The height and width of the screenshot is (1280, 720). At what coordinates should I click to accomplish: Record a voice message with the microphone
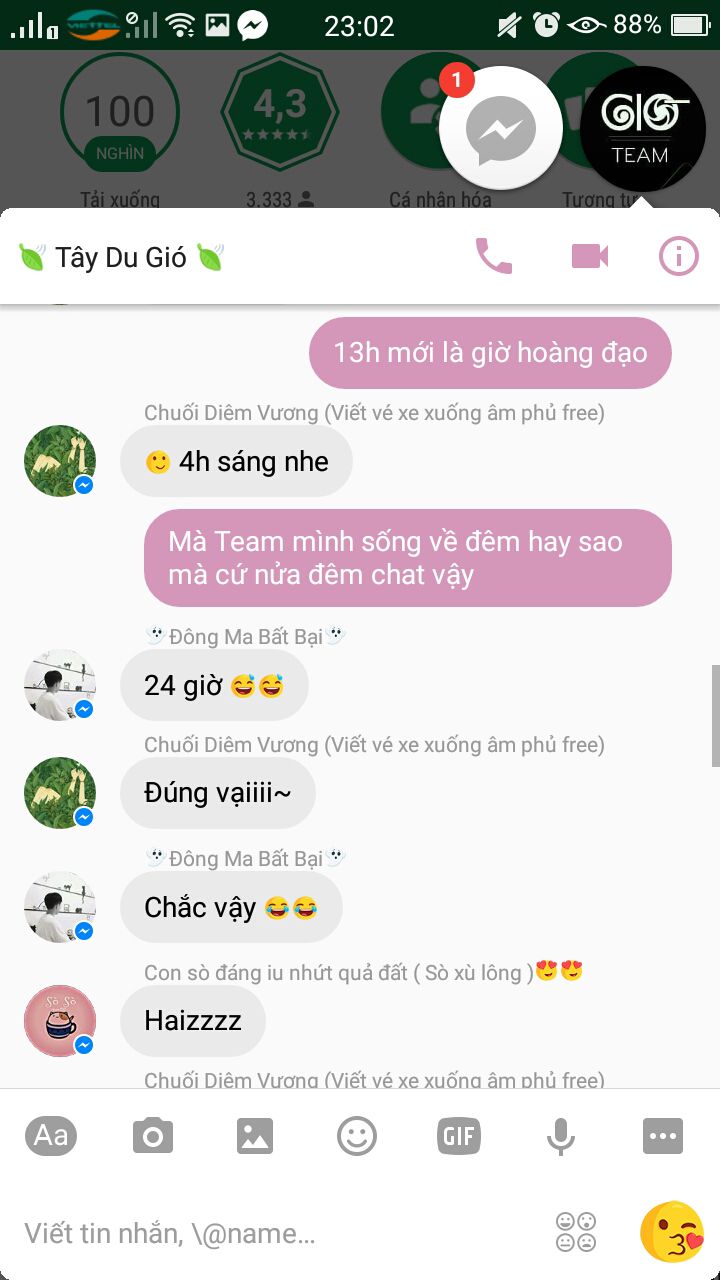pyautogui.click(x=561, y=1136)
